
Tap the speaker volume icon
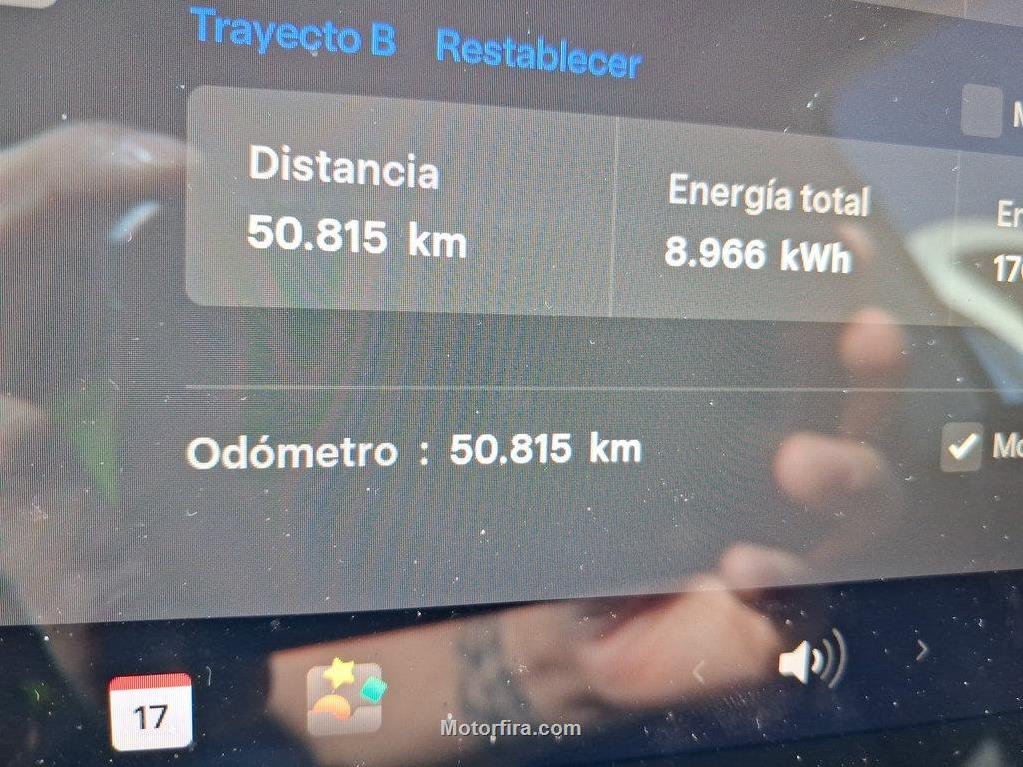tap(811, 662)
